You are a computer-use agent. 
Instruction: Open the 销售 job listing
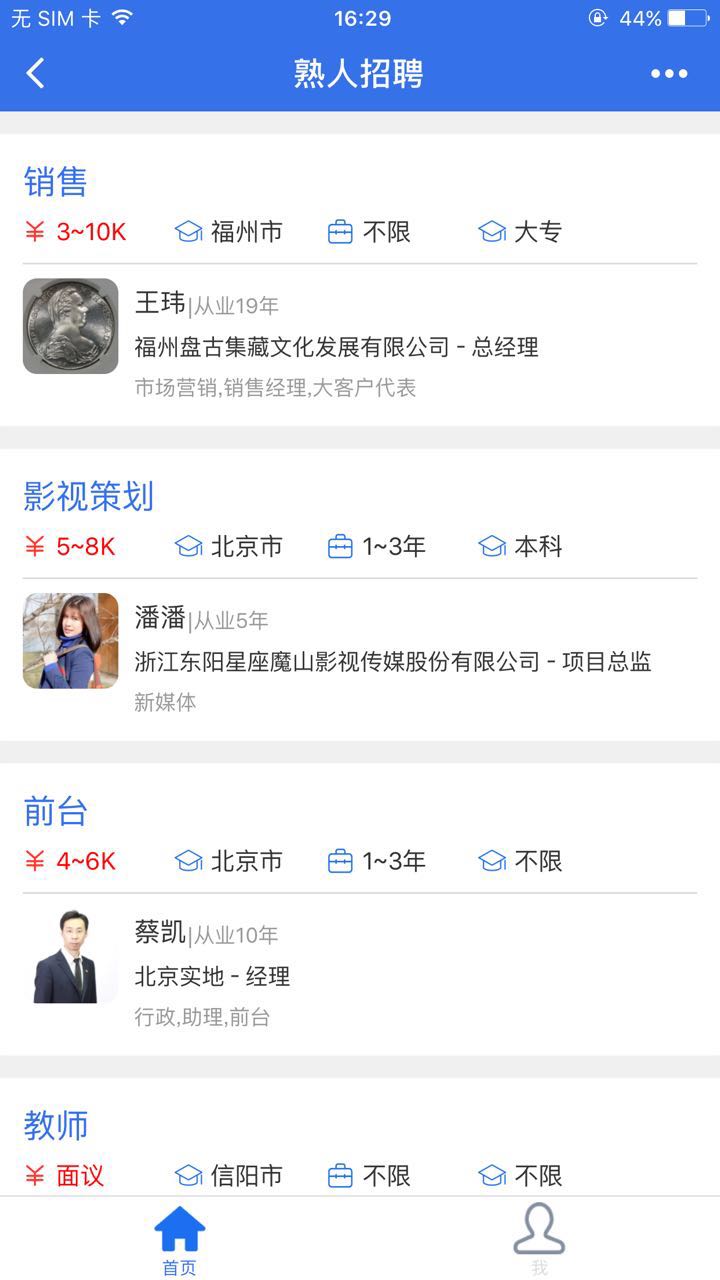tap(56, 182)
